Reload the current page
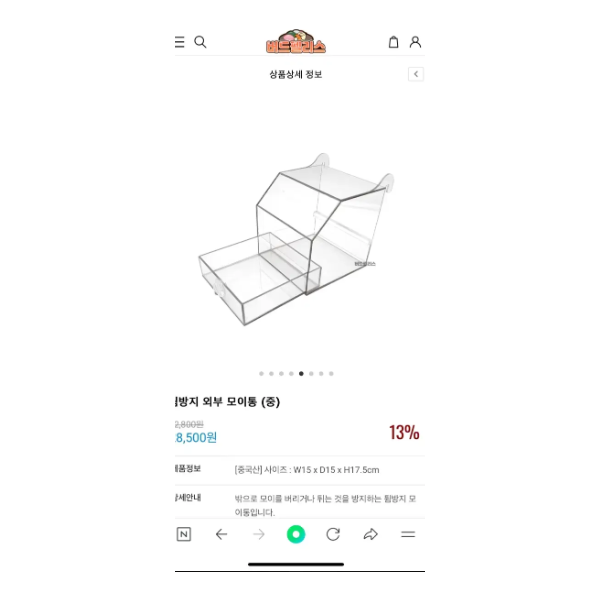 (x=333, y=534)
